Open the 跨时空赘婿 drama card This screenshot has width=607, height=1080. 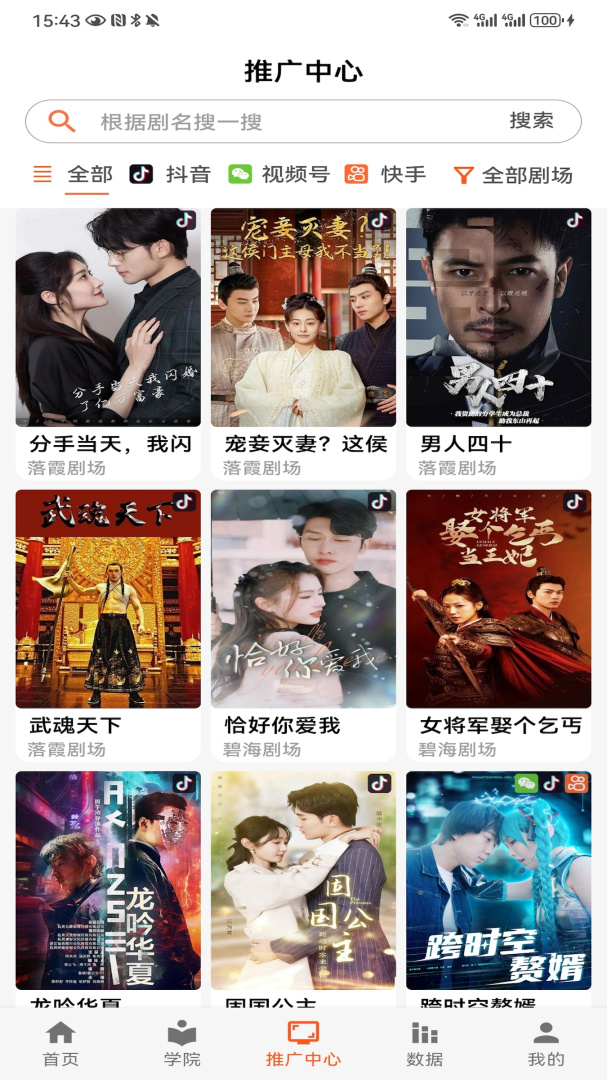tap(498, 882)
